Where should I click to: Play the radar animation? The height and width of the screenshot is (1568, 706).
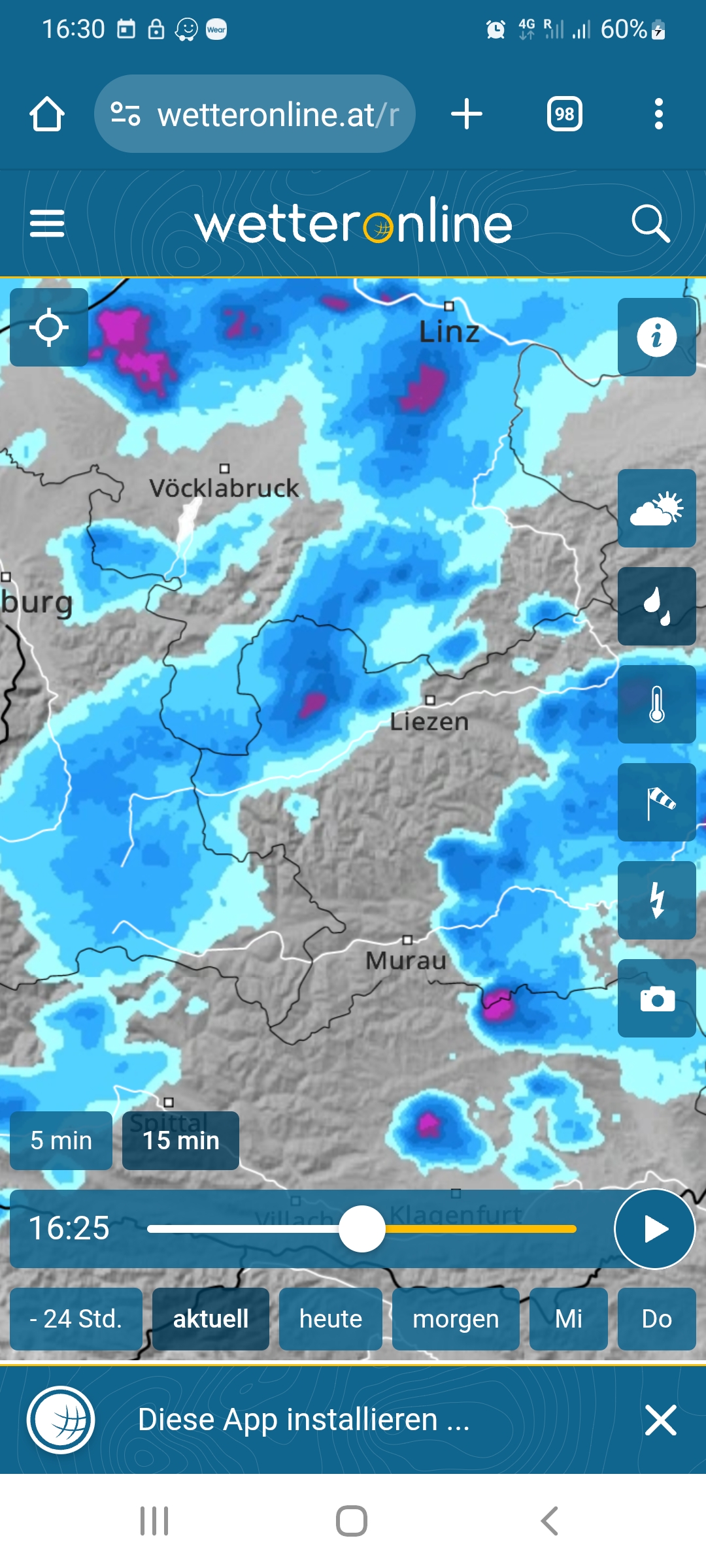[x=654, y=1229]
